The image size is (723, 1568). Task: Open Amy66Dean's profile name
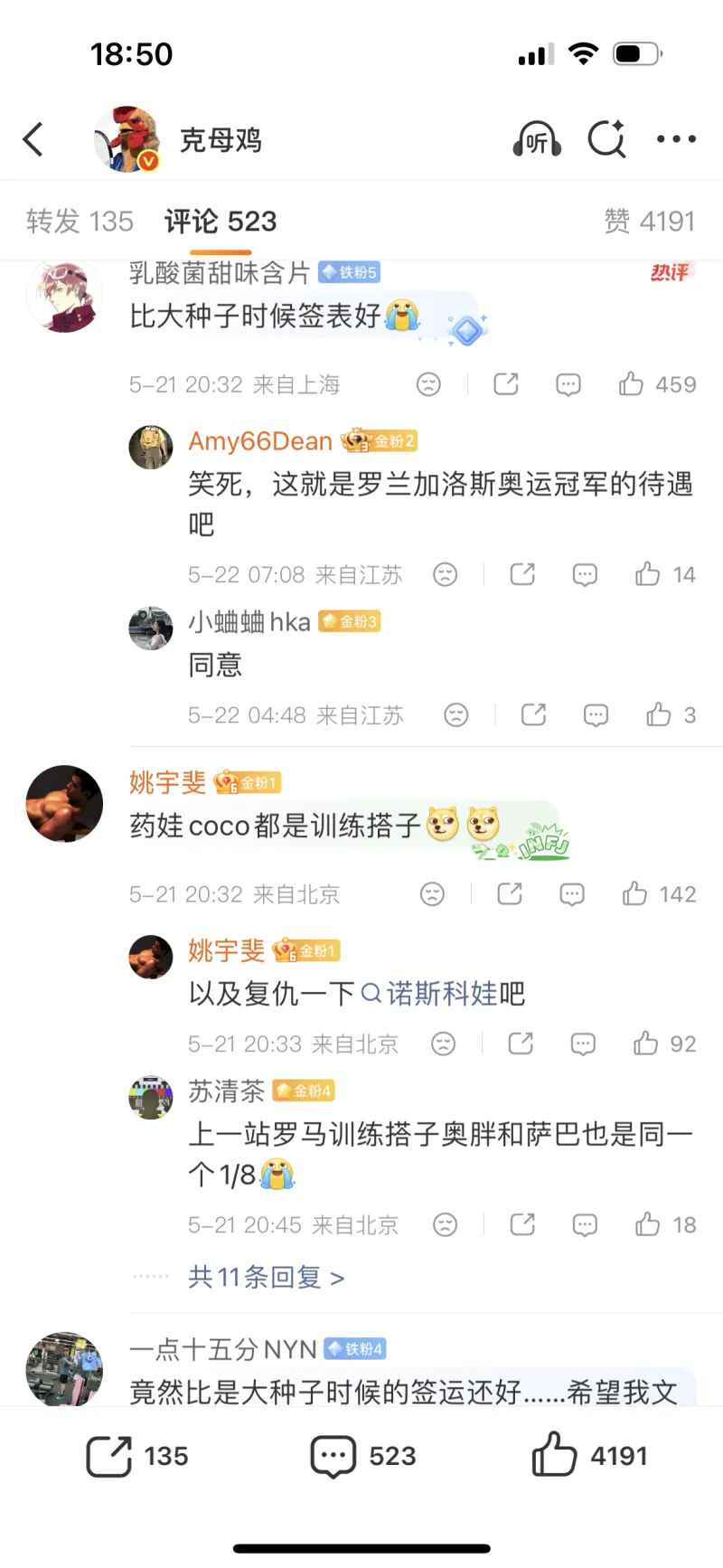pyautogui.click(x=260, y=441)
